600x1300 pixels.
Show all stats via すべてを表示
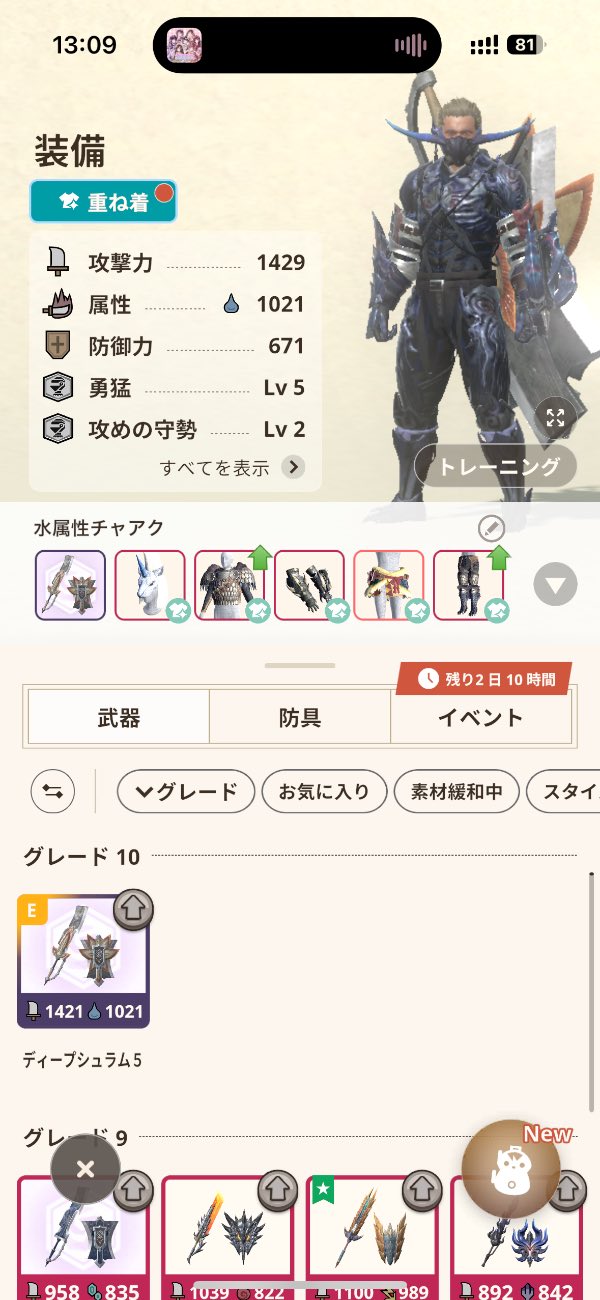pos(232,467)
